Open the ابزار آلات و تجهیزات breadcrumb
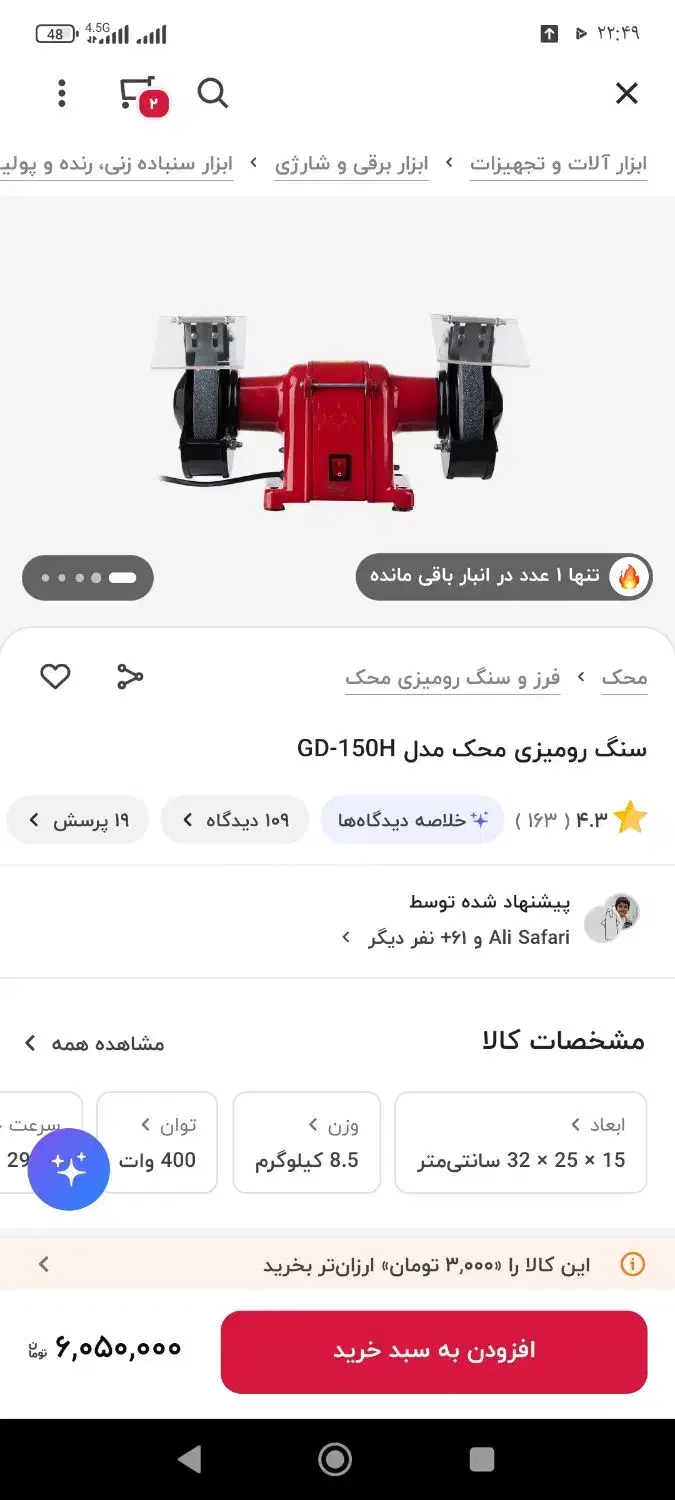The height and width of the screenshot is (1500, 675). coord(559,164)
